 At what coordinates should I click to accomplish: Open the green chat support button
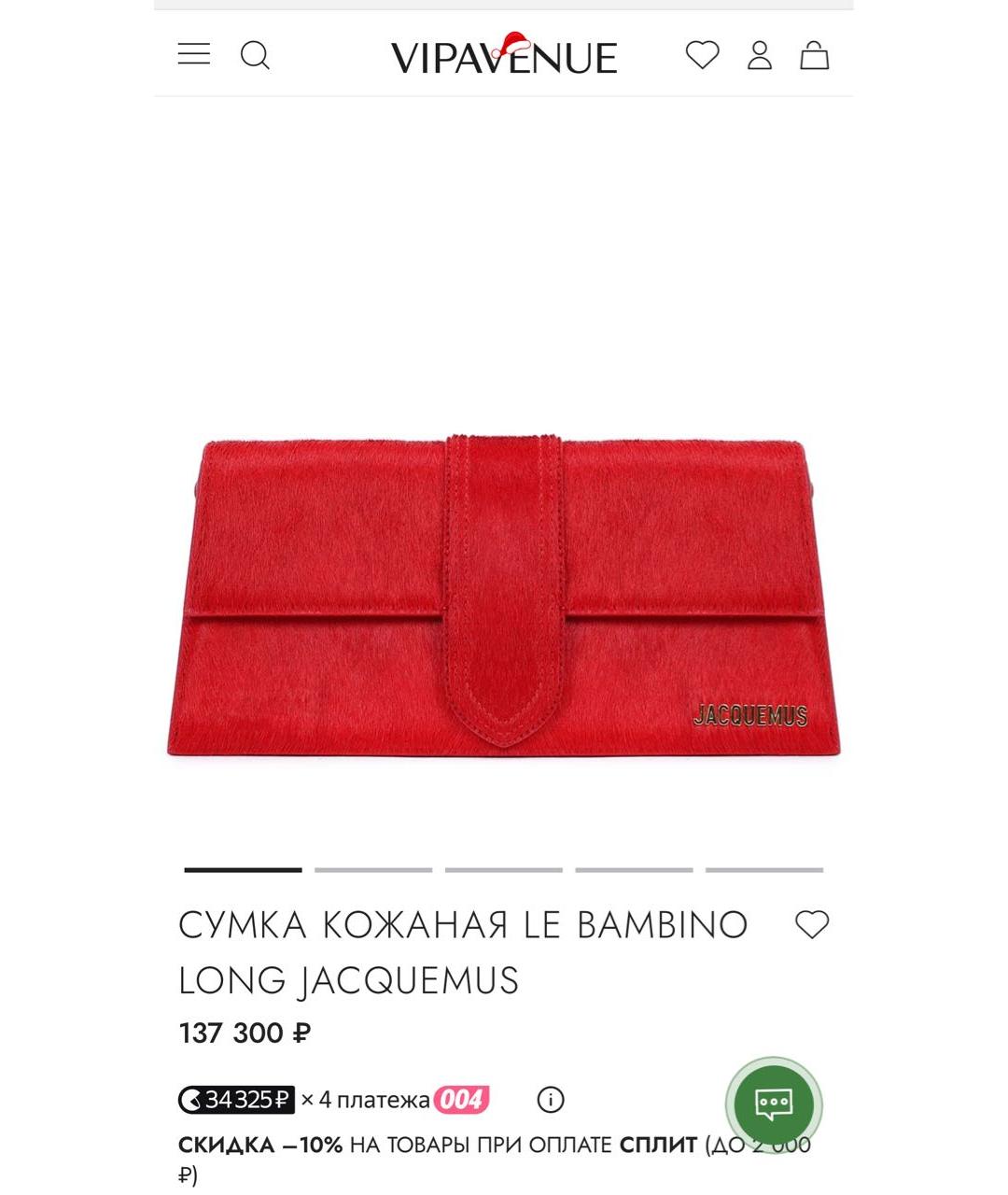click(x=773, y=1104)
